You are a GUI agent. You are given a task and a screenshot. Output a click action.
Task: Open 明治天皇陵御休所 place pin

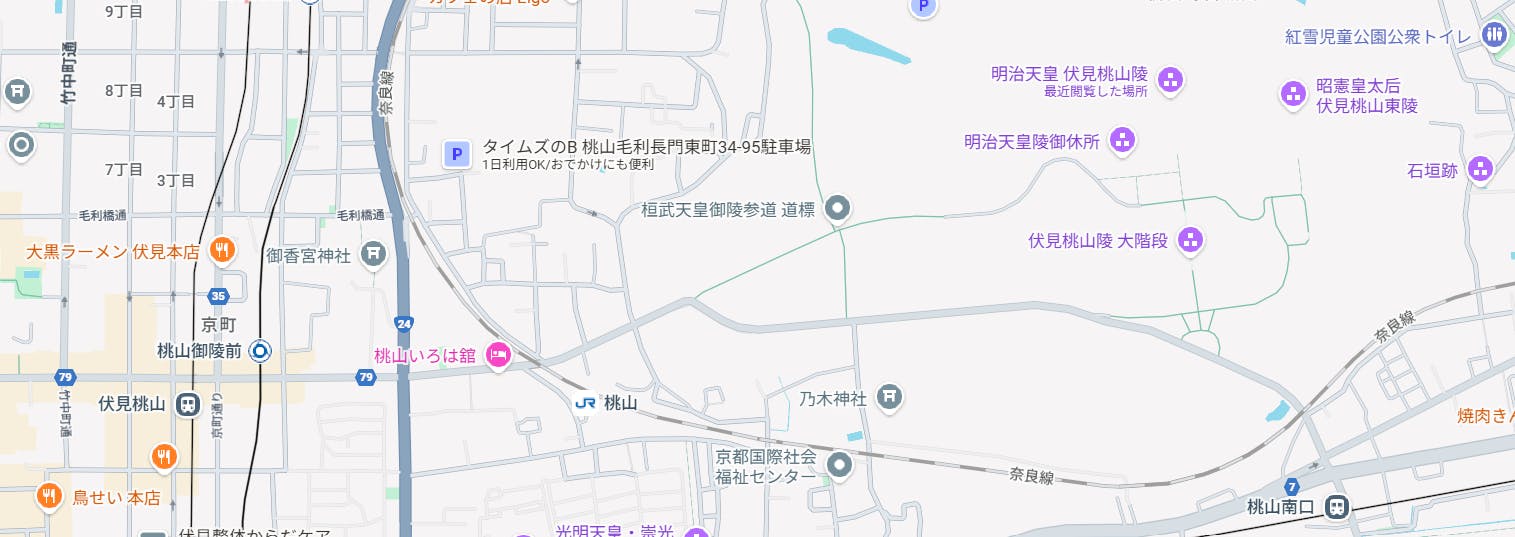point(1123,141)
